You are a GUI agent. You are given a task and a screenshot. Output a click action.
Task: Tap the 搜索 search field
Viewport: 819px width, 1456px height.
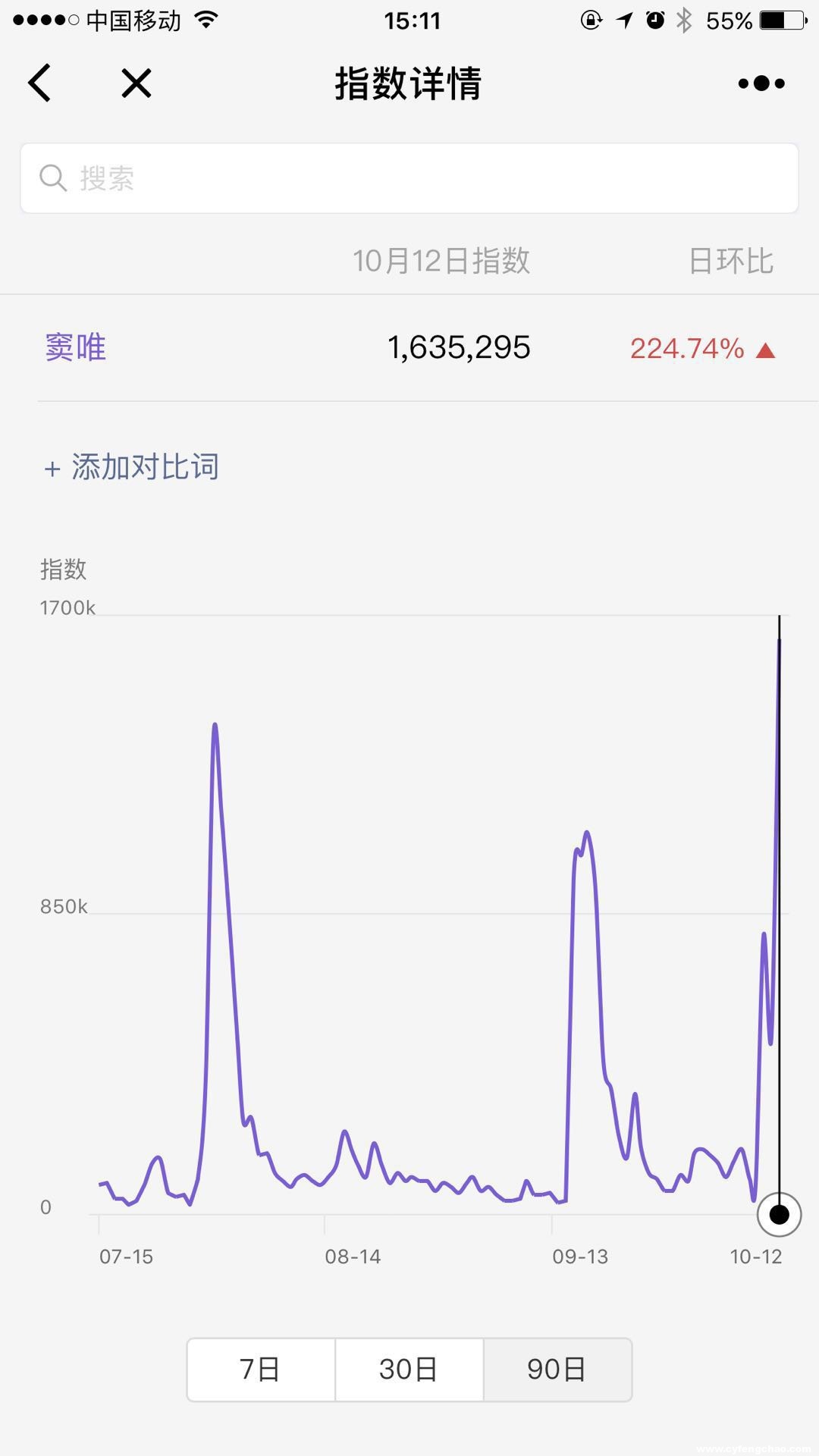[409, 179]
